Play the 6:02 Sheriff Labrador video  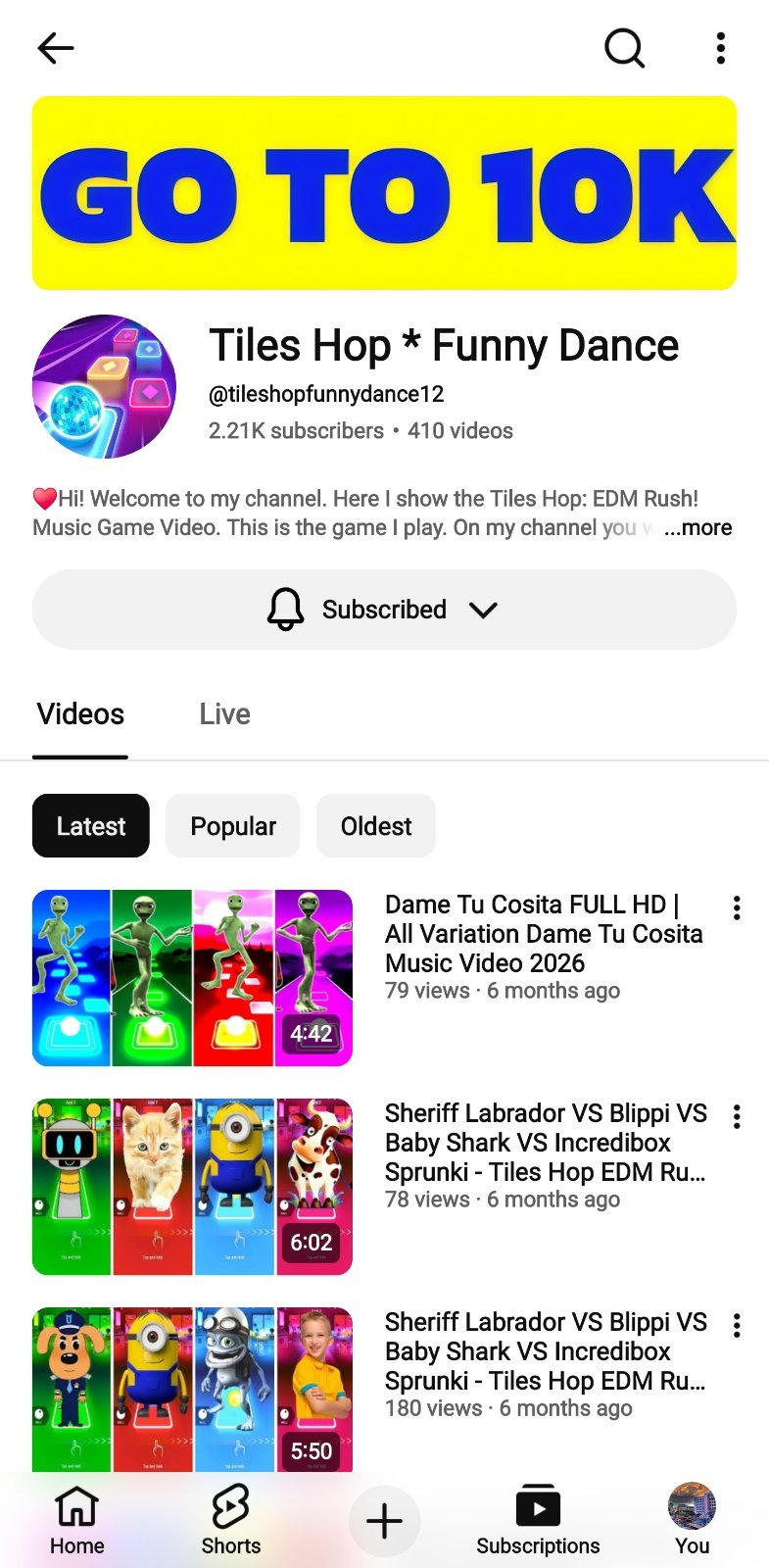[192, 1187]
